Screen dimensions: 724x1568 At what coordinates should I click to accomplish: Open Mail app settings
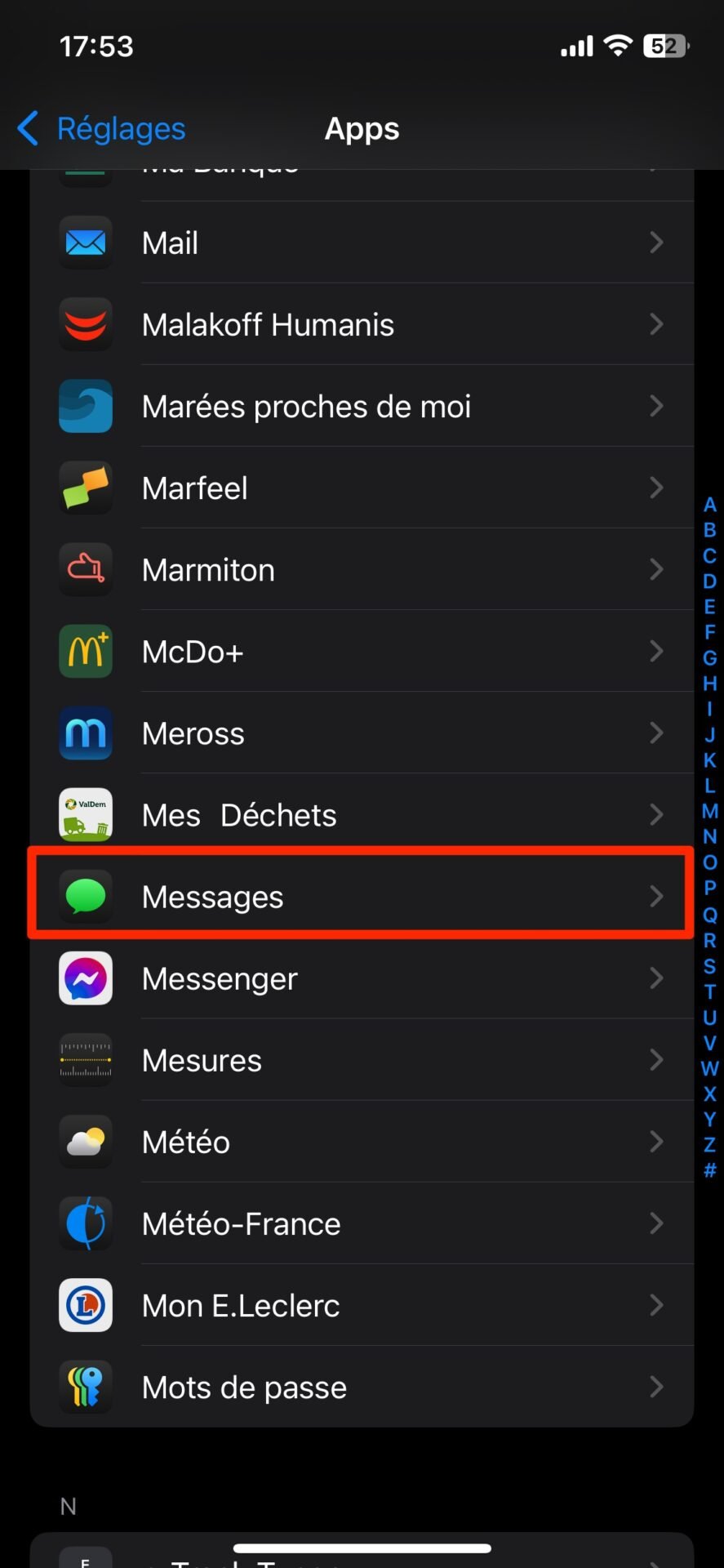(x=362, y=243)
